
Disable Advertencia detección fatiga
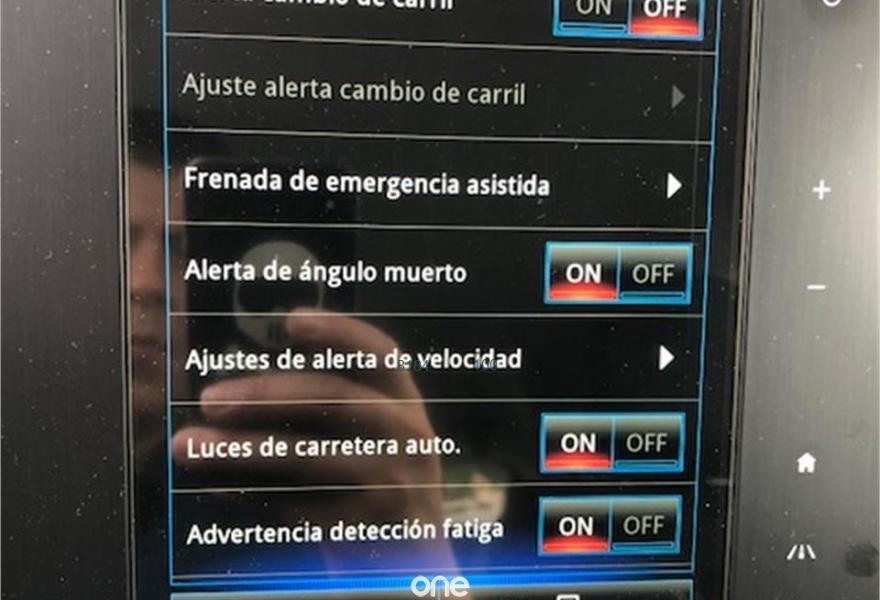[x=644, y=526]
